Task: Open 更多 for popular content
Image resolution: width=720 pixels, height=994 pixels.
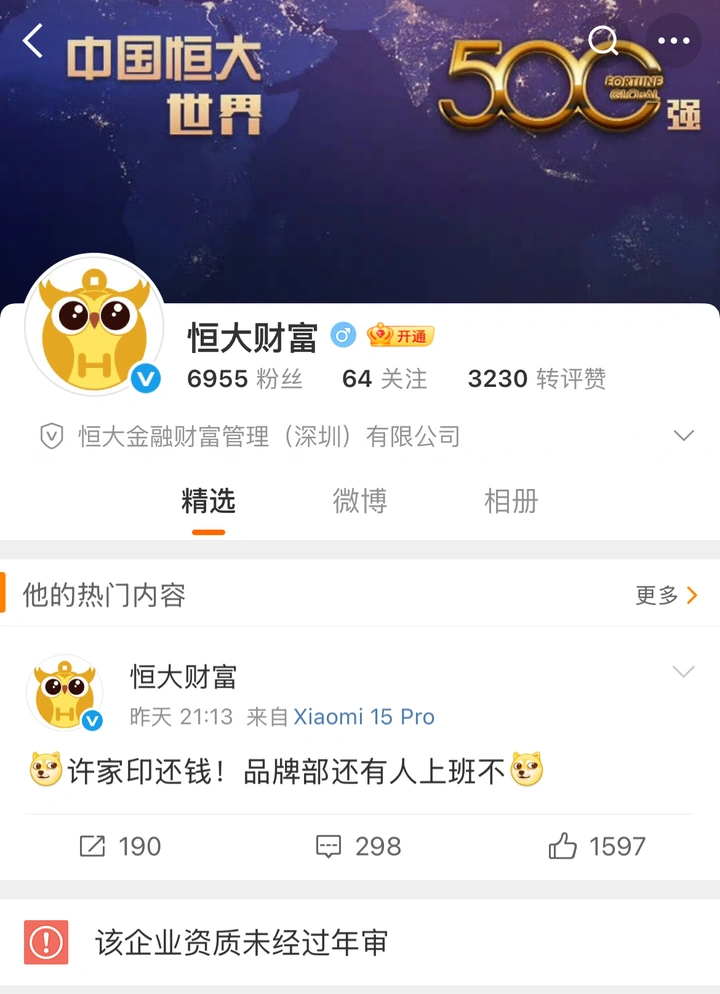Action: (x=666, y=596)
